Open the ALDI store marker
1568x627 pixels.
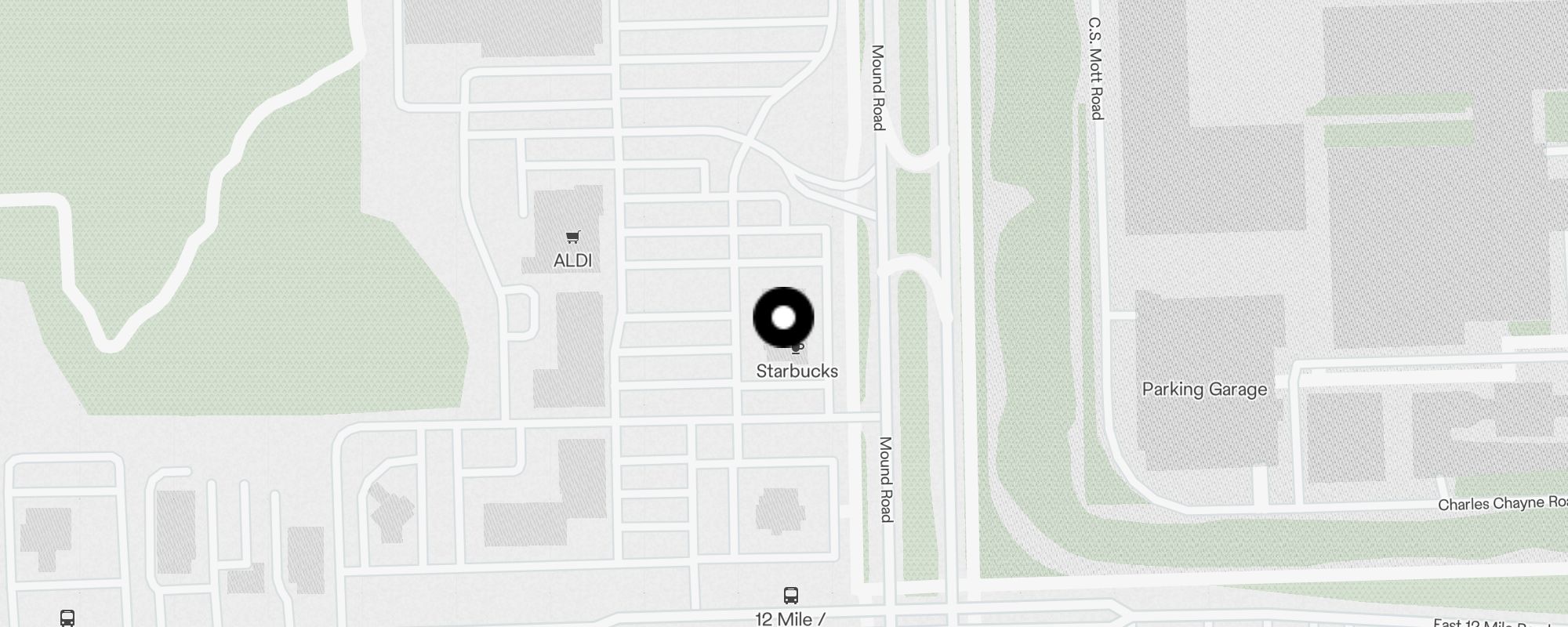[572, 237]
